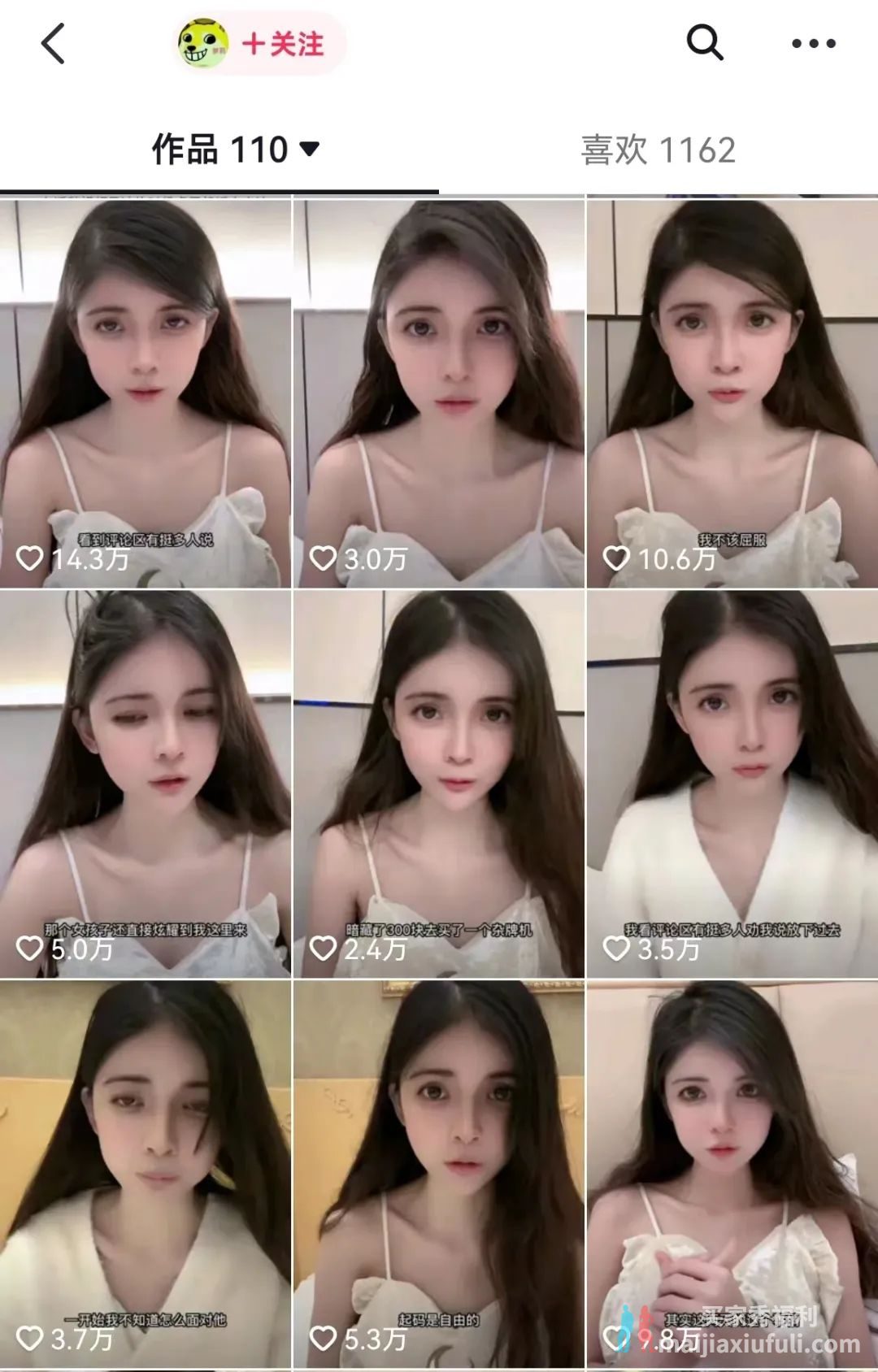Open the video captioned 其实这... with 9.8万 likes
This screenshot has height=1372, width=878.
pos(732,1174)
